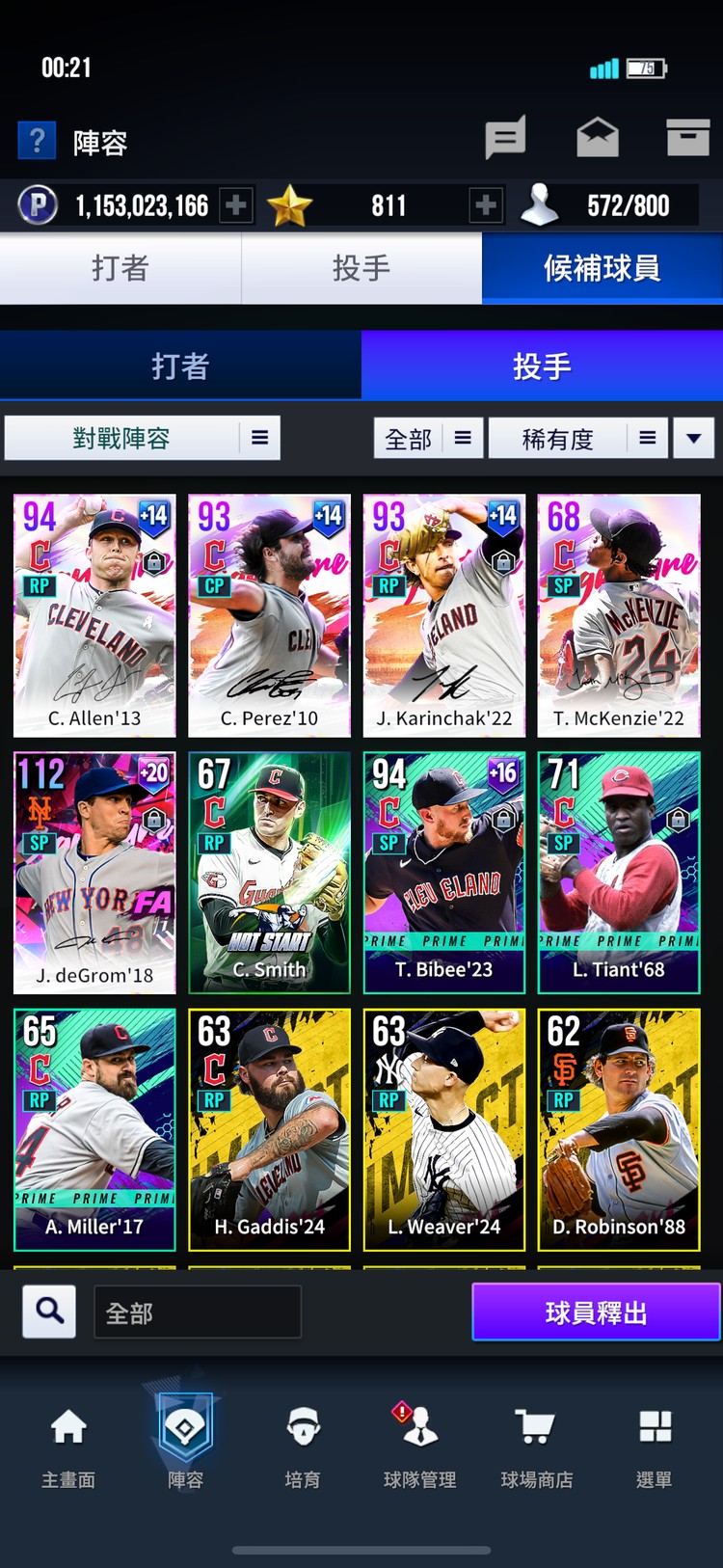Expand the 稀有度 sort dropdown
The width and height of the screenshot is (723, 1568).
[x=577, y=439]
